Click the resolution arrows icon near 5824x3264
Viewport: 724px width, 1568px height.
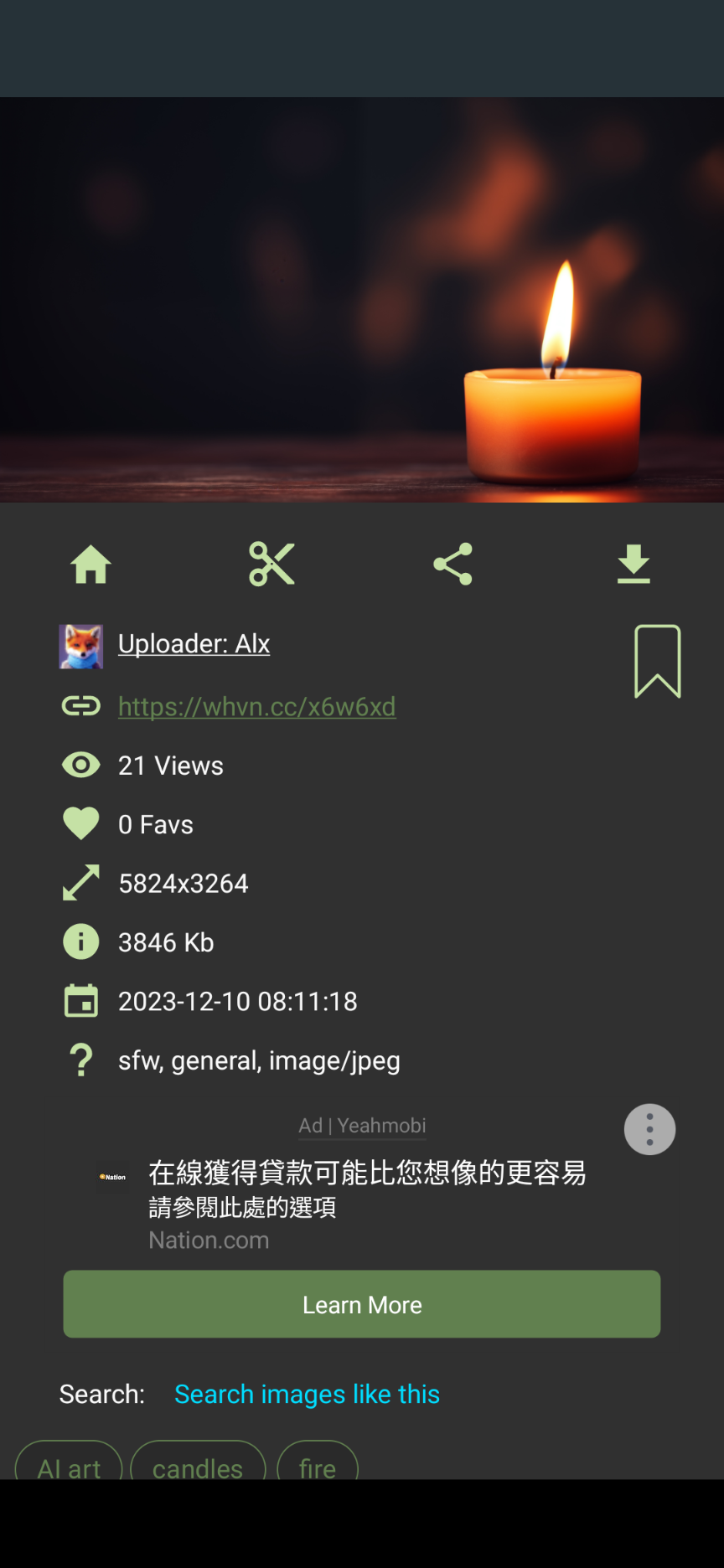(80, 882)
